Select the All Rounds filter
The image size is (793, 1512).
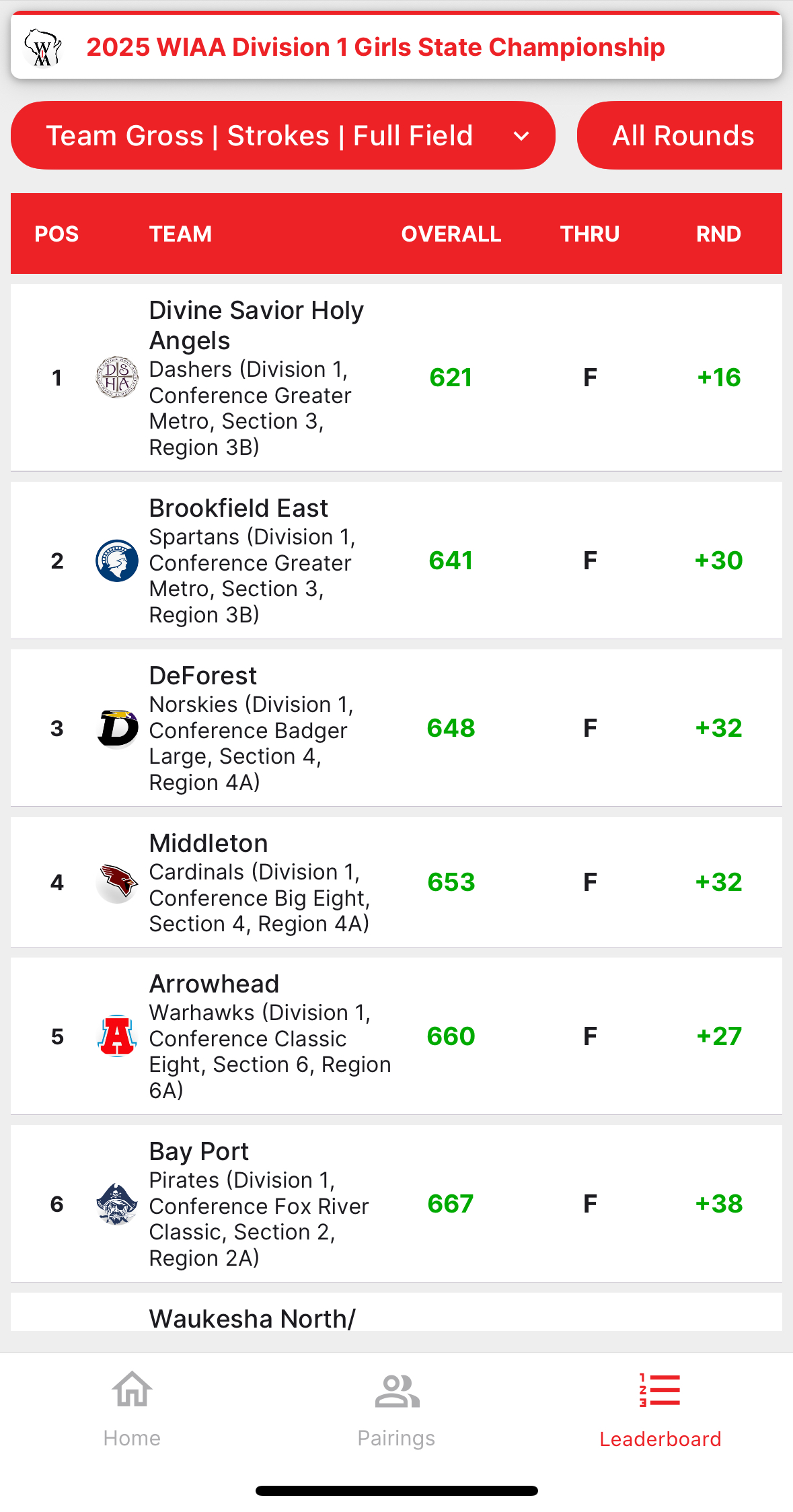(682, 135)
